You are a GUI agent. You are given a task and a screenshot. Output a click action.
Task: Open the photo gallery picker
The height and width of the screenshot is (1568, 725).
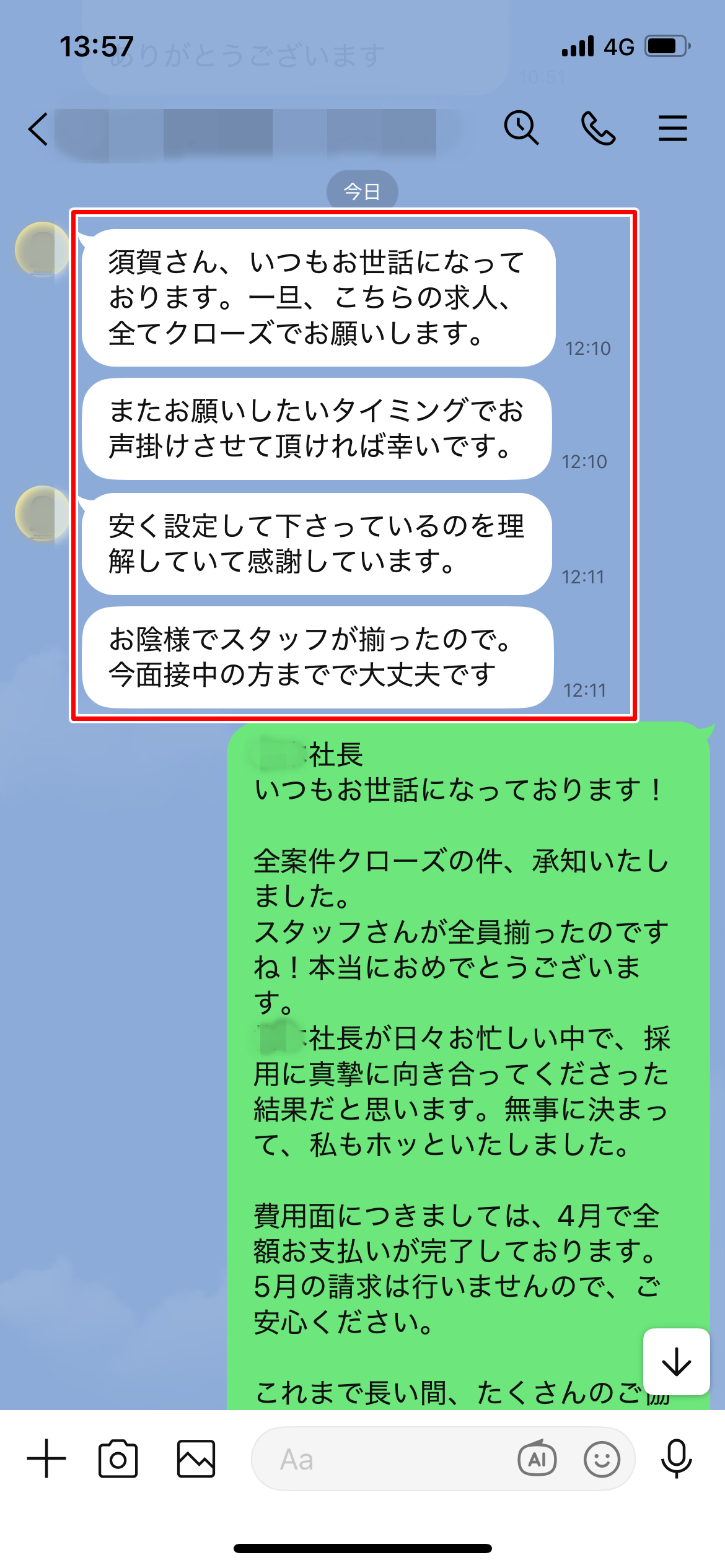(x=196, y=1458)
